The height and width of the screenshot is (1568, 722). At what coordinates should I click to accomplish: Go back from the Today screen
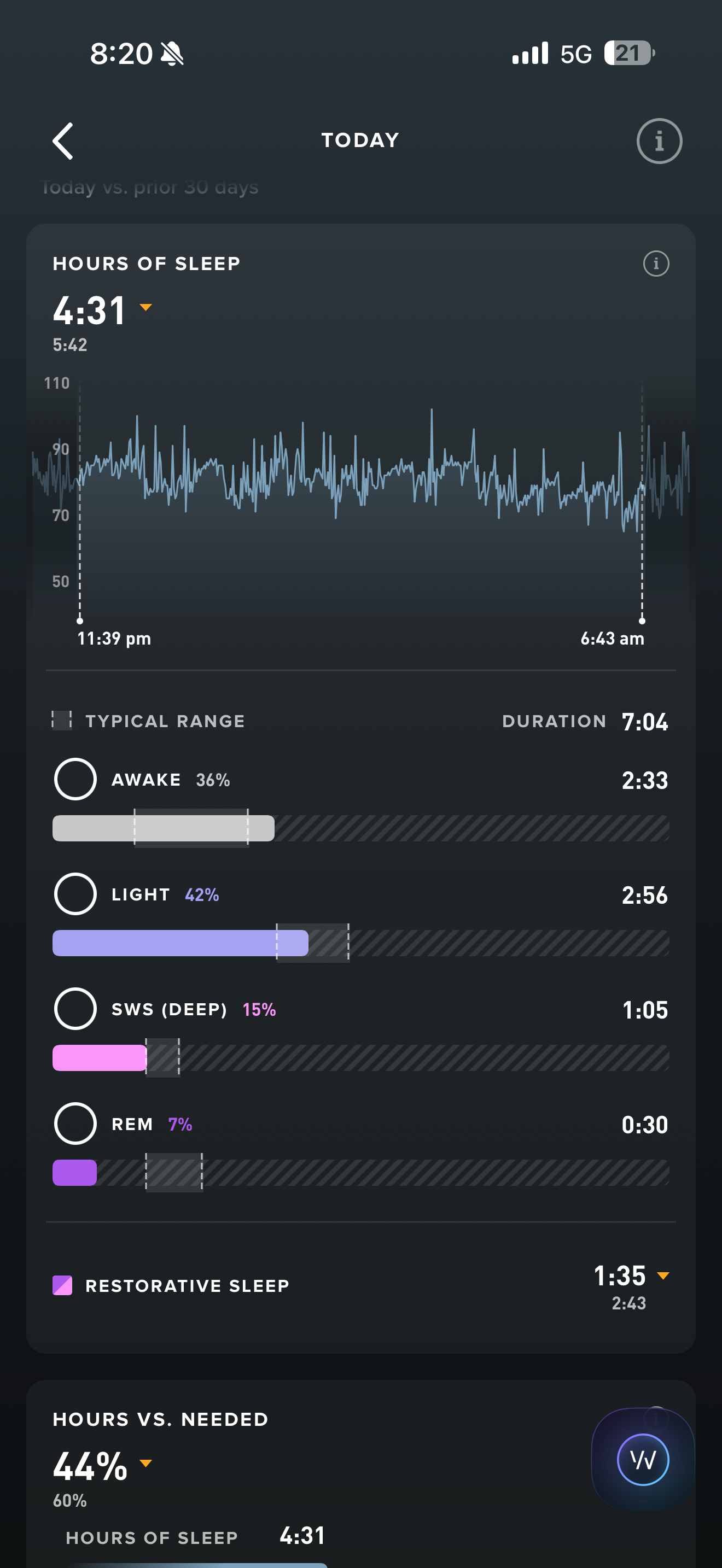click(63, 141)
